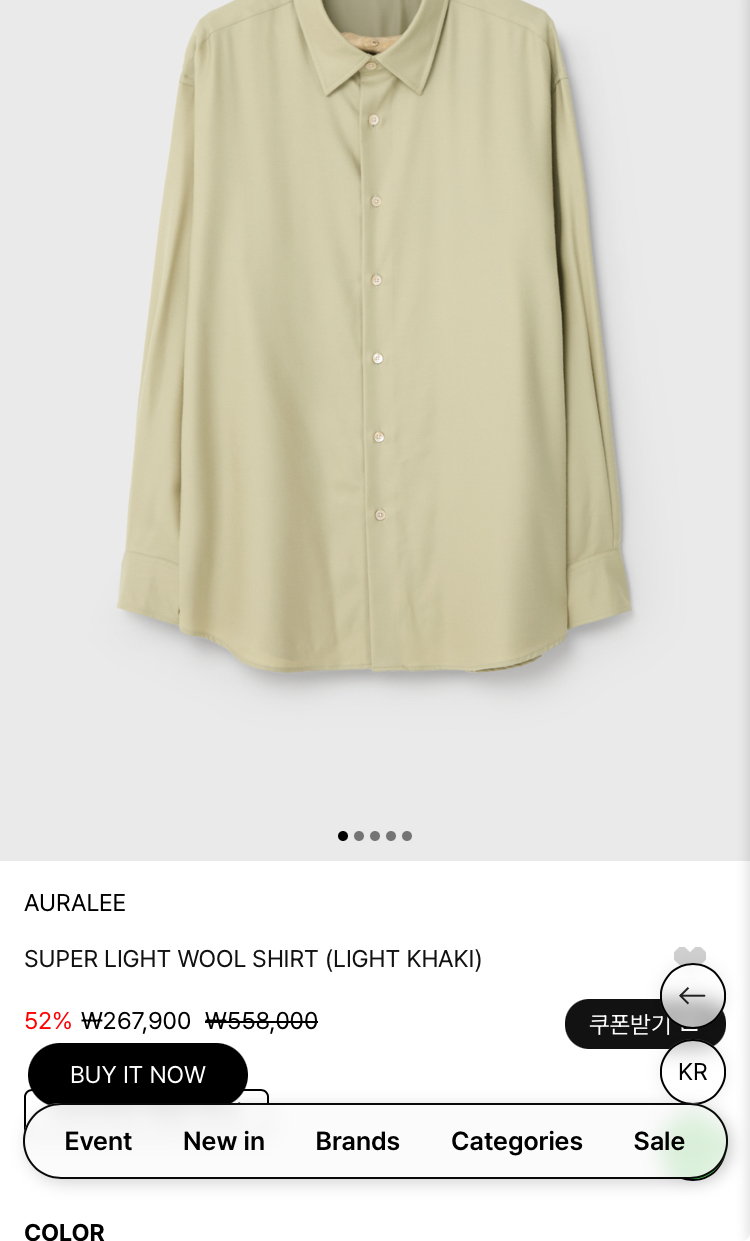Switch to the Sale section
The image size is (750, 1241).
659,1141
